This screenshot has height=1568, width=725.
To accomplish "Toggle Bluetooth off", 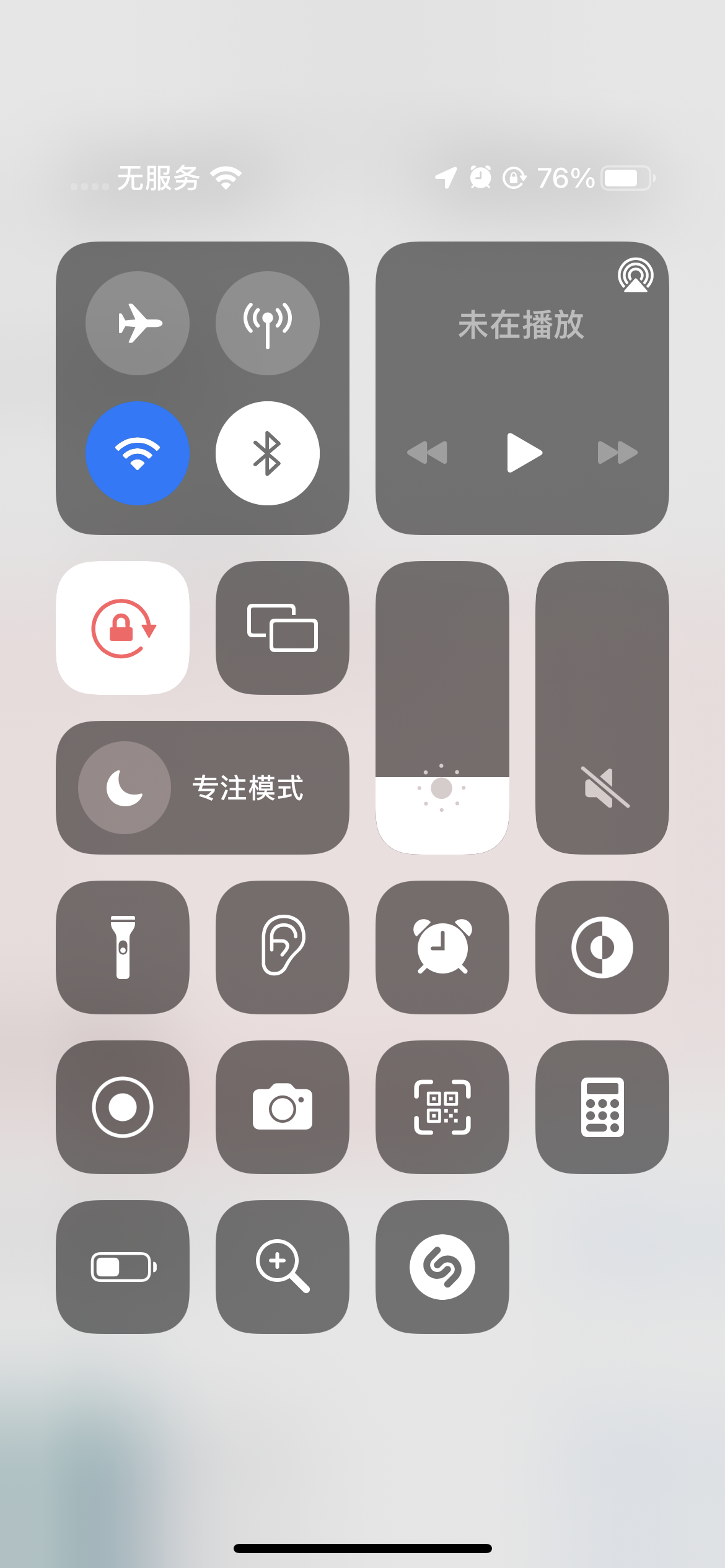I will 268,453.
